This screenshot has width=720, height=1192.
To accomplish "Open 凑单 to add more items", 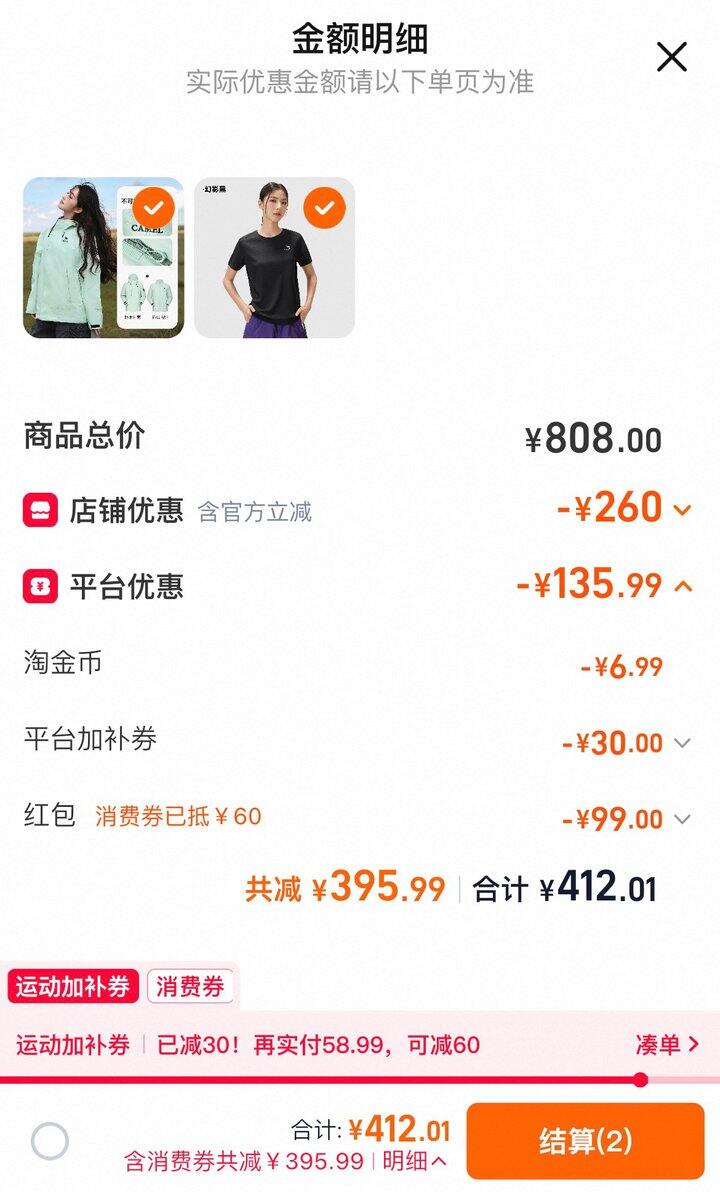I will (x=668, y=1045).
